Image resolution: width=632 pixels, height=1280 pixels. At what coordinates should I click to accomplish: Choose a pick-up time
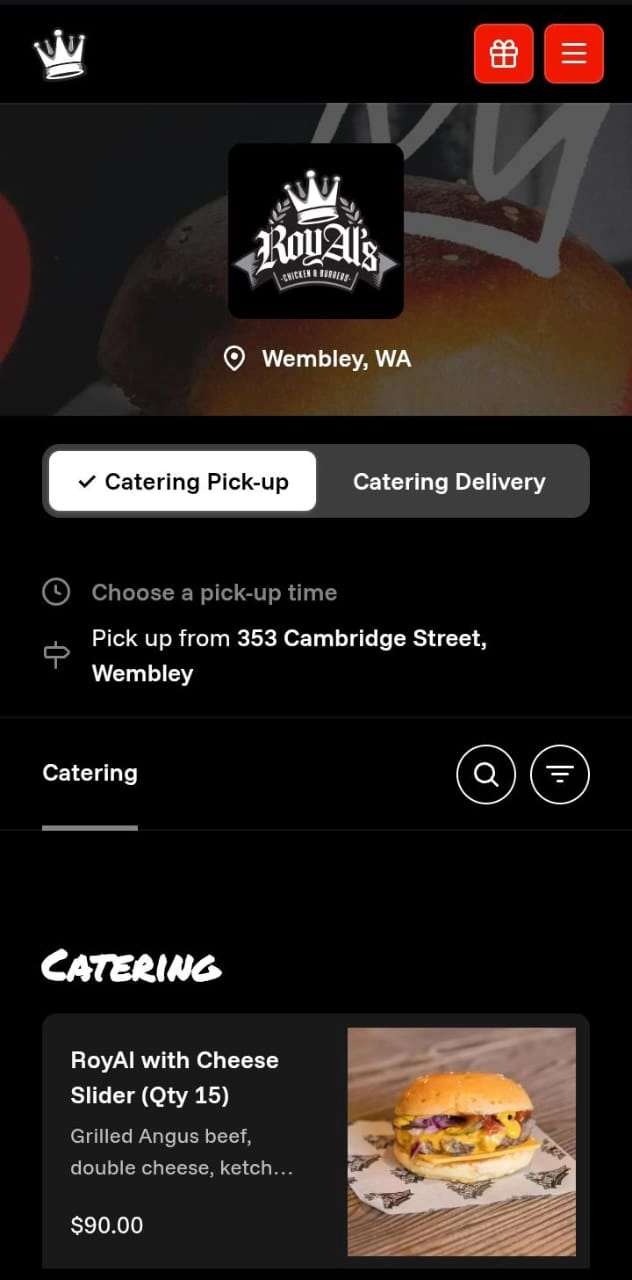(214, 593)
